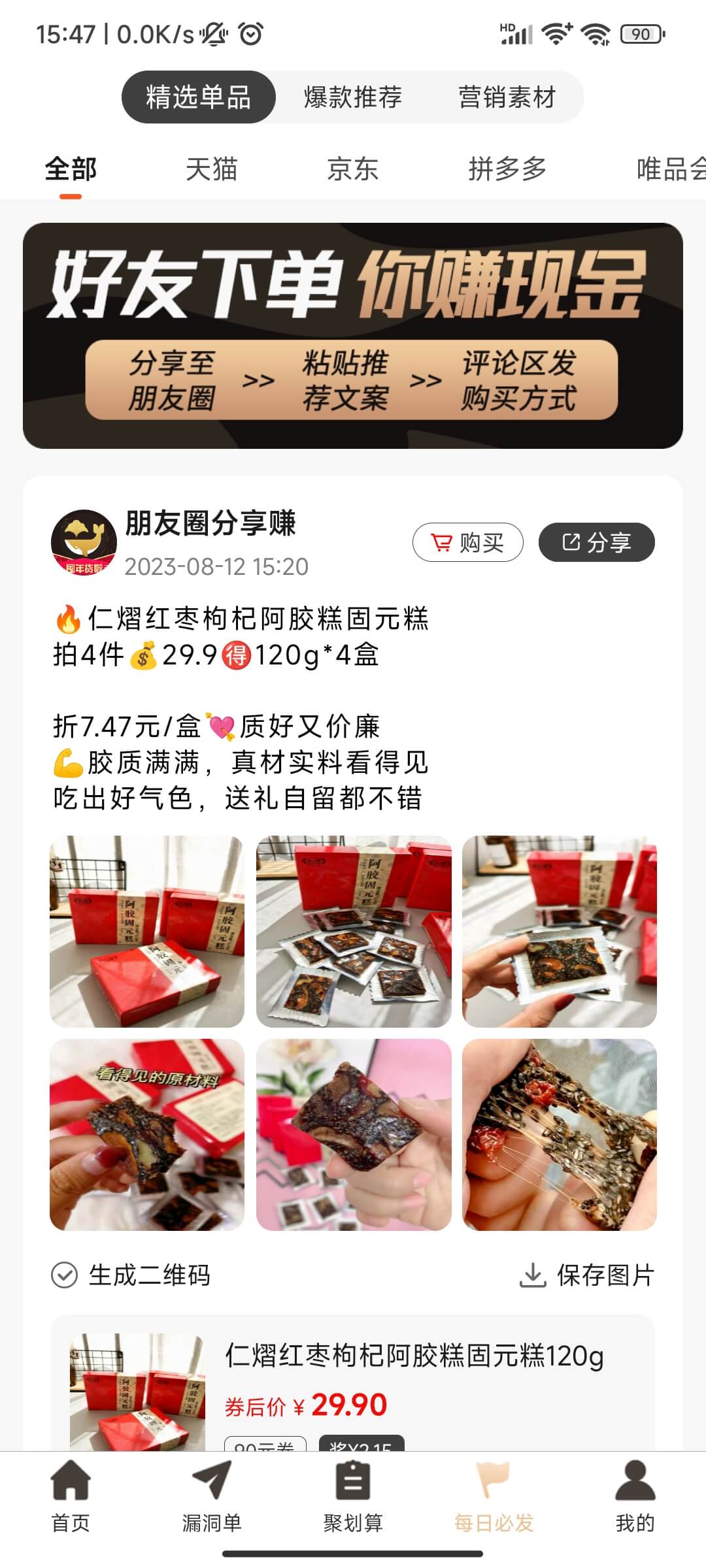
Task: Filter by the 拼多多 tab
Action: click(507, 169)
